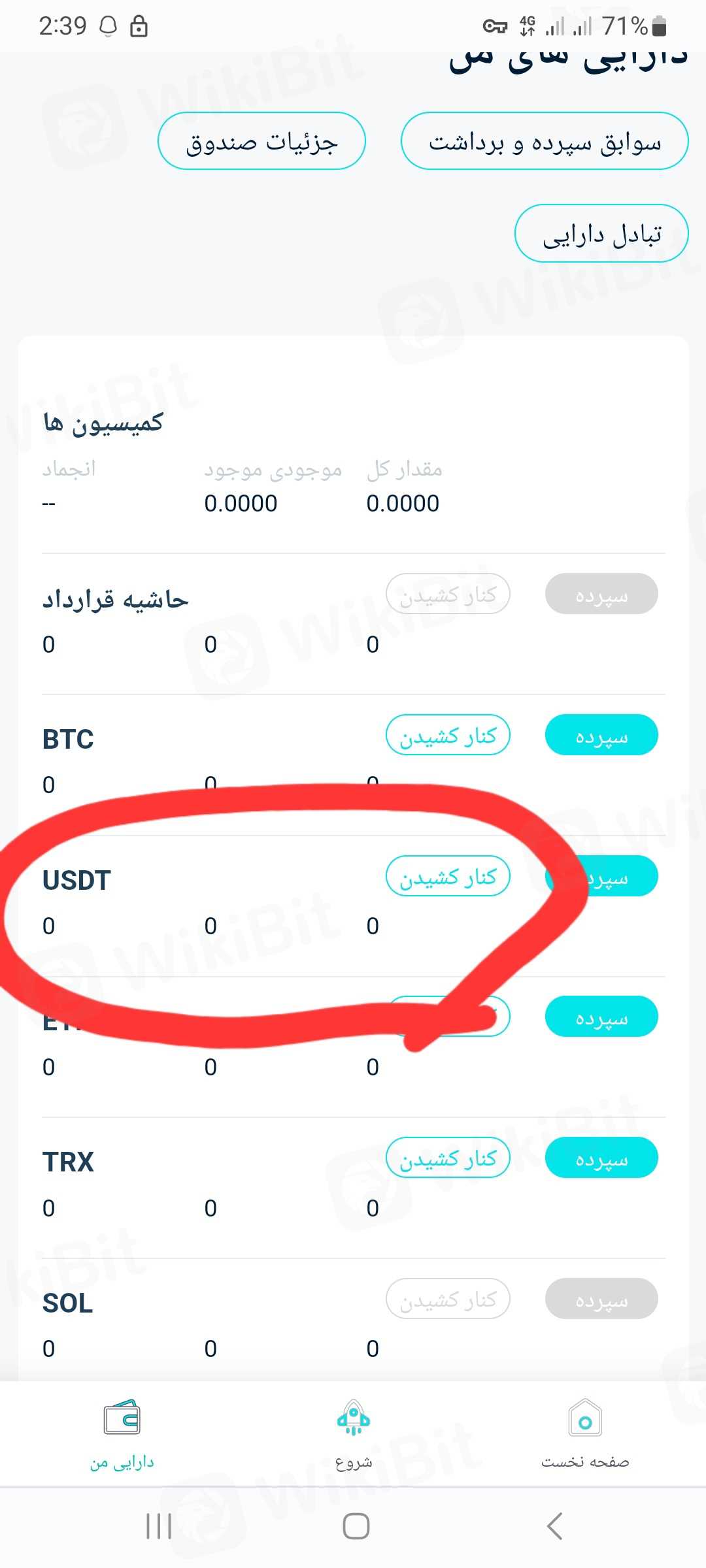Open deposit and withdrawal history (سوابق سپرده و برداشت)
The height and width of the screenshot is (1568, 706).
tap(544, 141)
